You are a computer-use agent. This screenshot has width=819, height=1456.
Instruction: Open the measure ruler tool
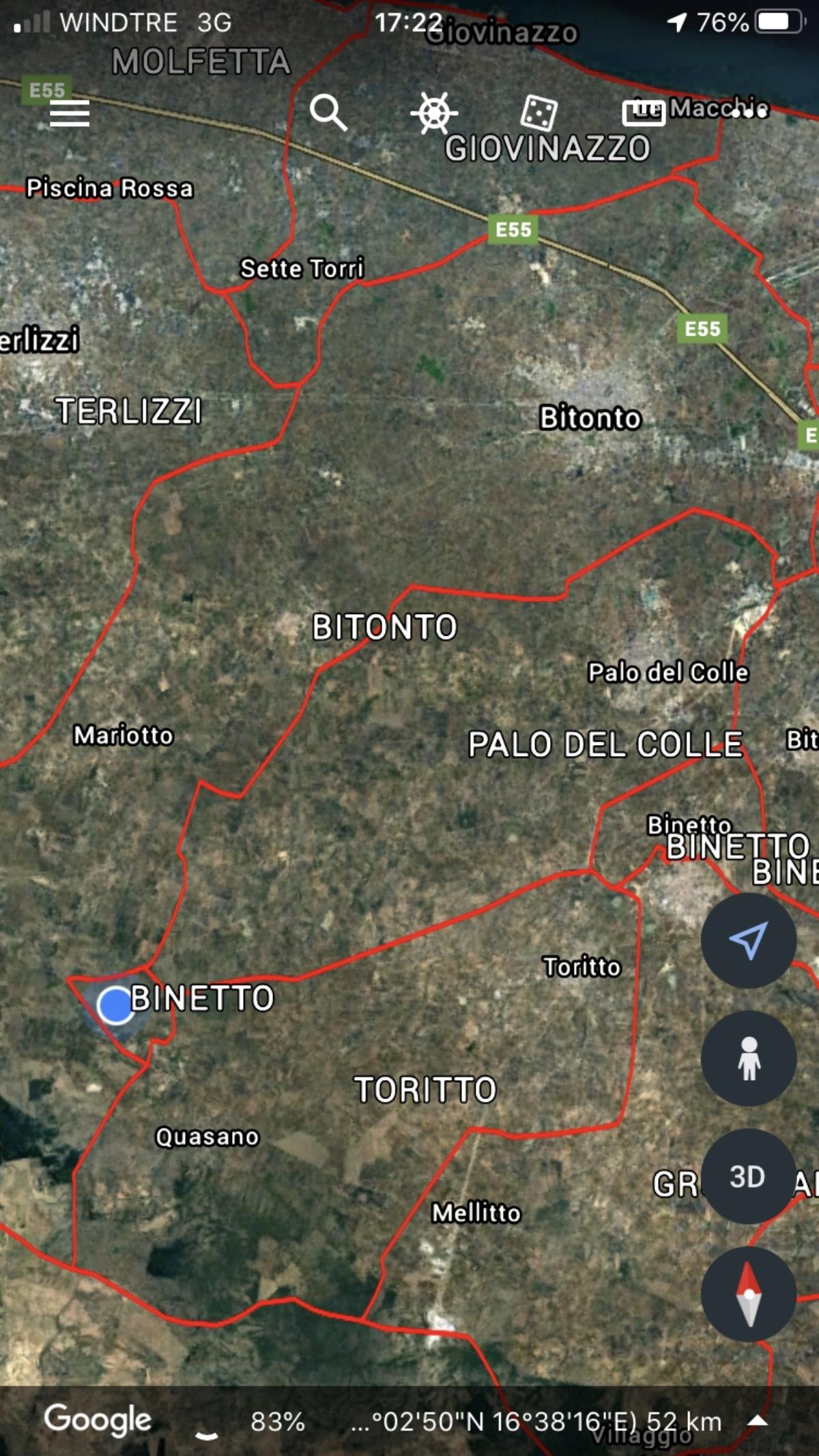tap(644, 111)
